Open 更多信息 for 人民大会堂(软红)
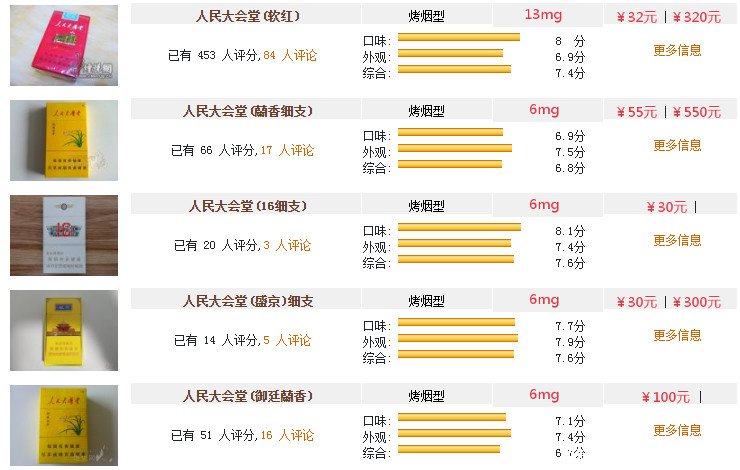The height and width of the screenshot is (470, 740). (x=677, y=50)
